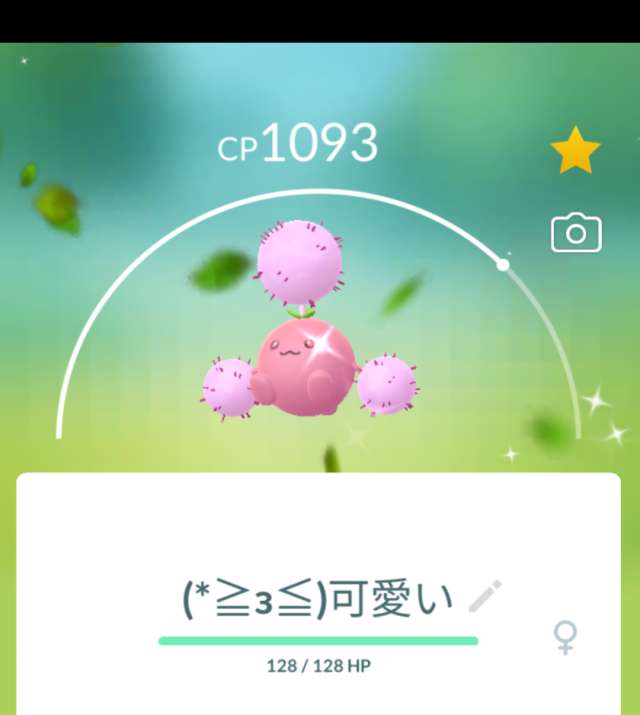This screenshot has width=640, height=715.
Task: Tap the Jumpluff Pokémon to animate
Action: (300, 360)
